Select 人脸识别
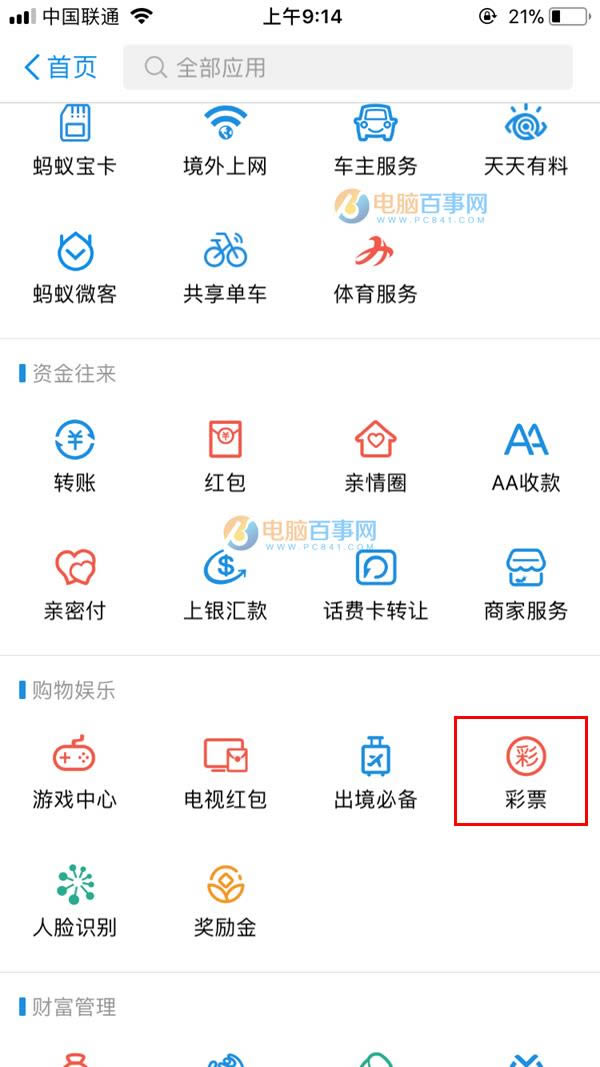The image size is (600, 1067). (75, 900)
